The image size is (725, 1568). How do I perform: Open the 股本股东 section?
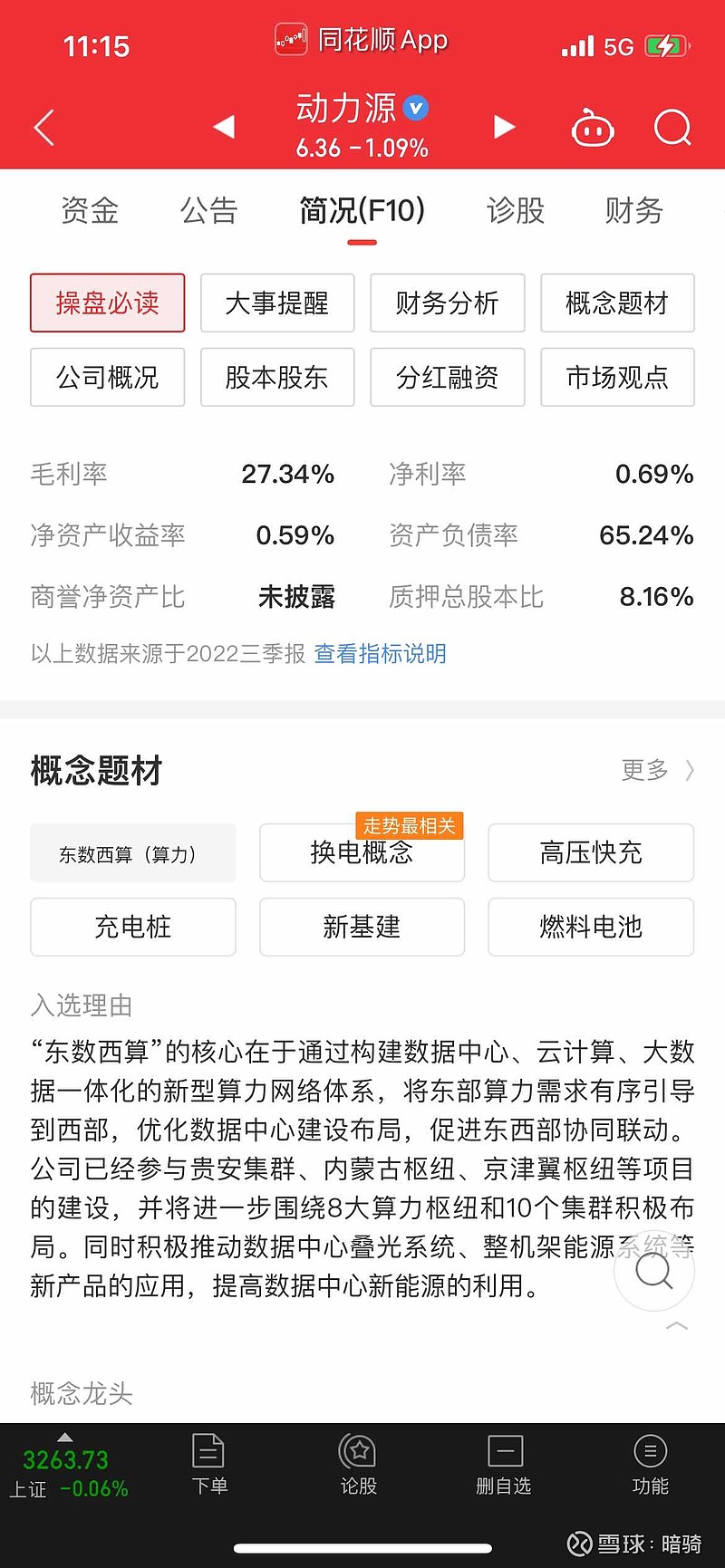click(277, 377)
